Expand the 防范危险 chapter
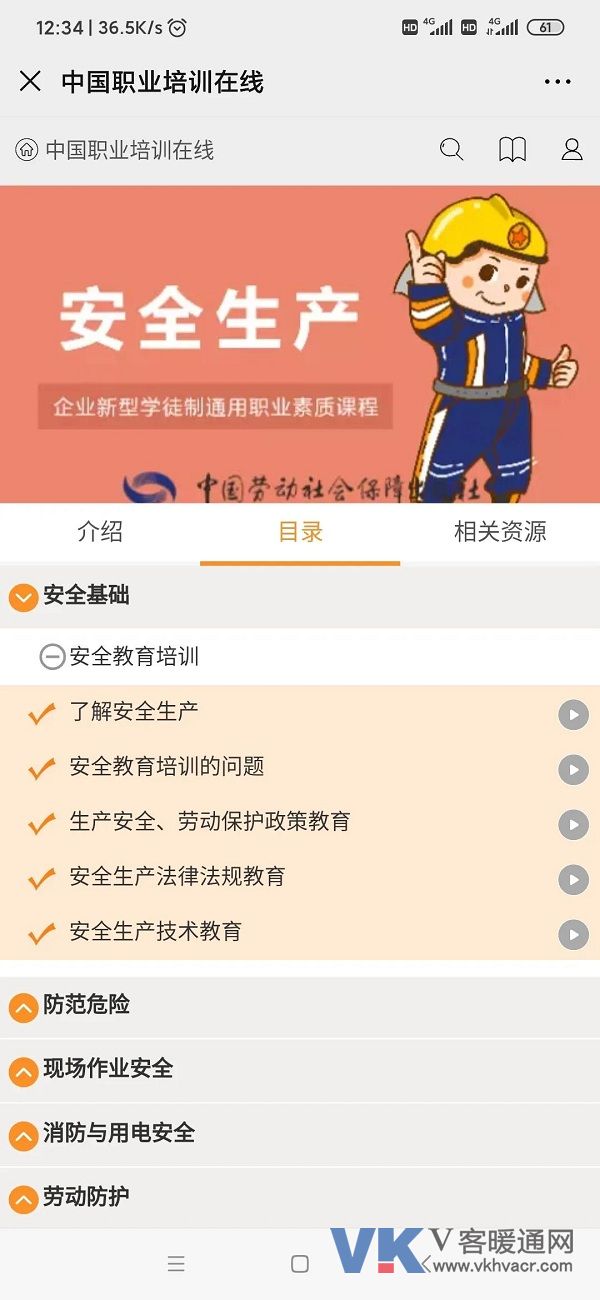600x1300 pixels. click(x=23, y=1007)
